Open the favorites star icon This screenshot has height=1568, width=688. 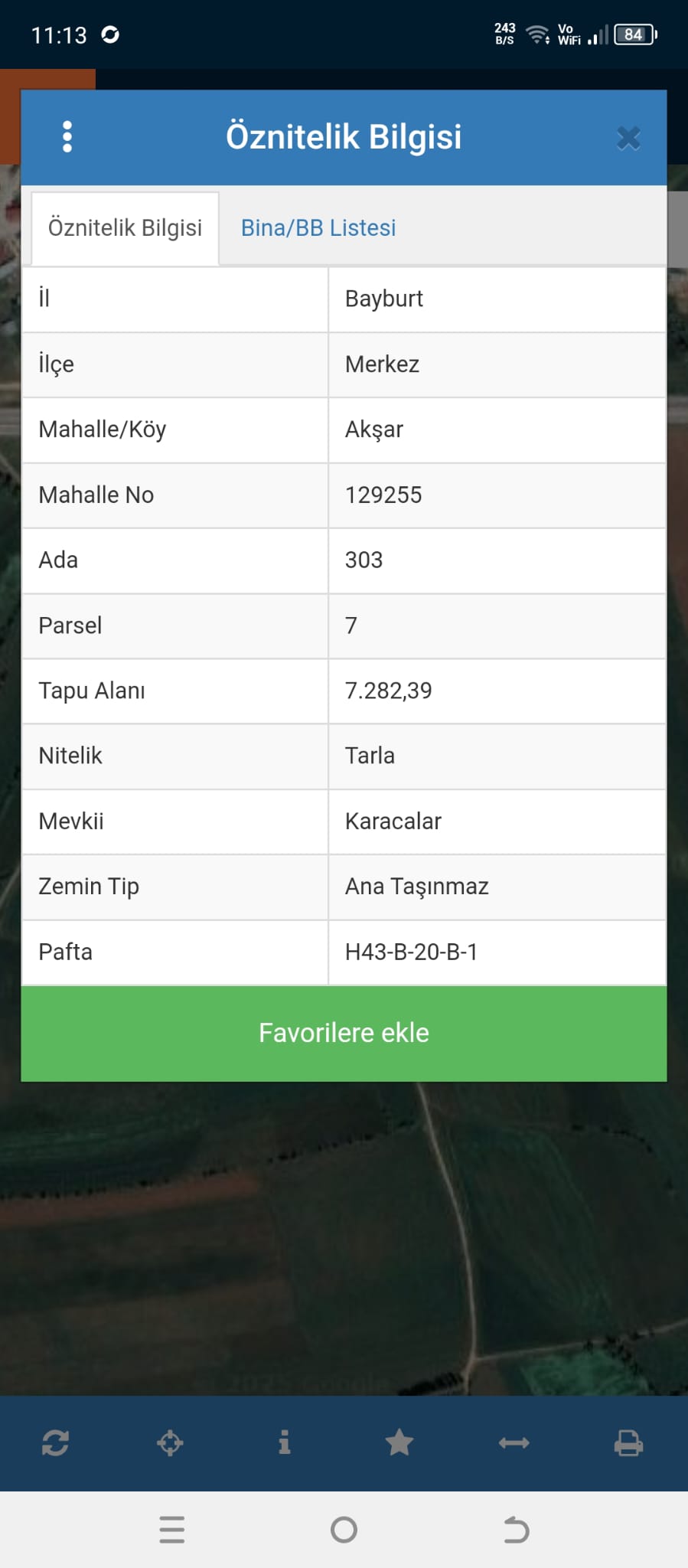tap(399, 1443)
